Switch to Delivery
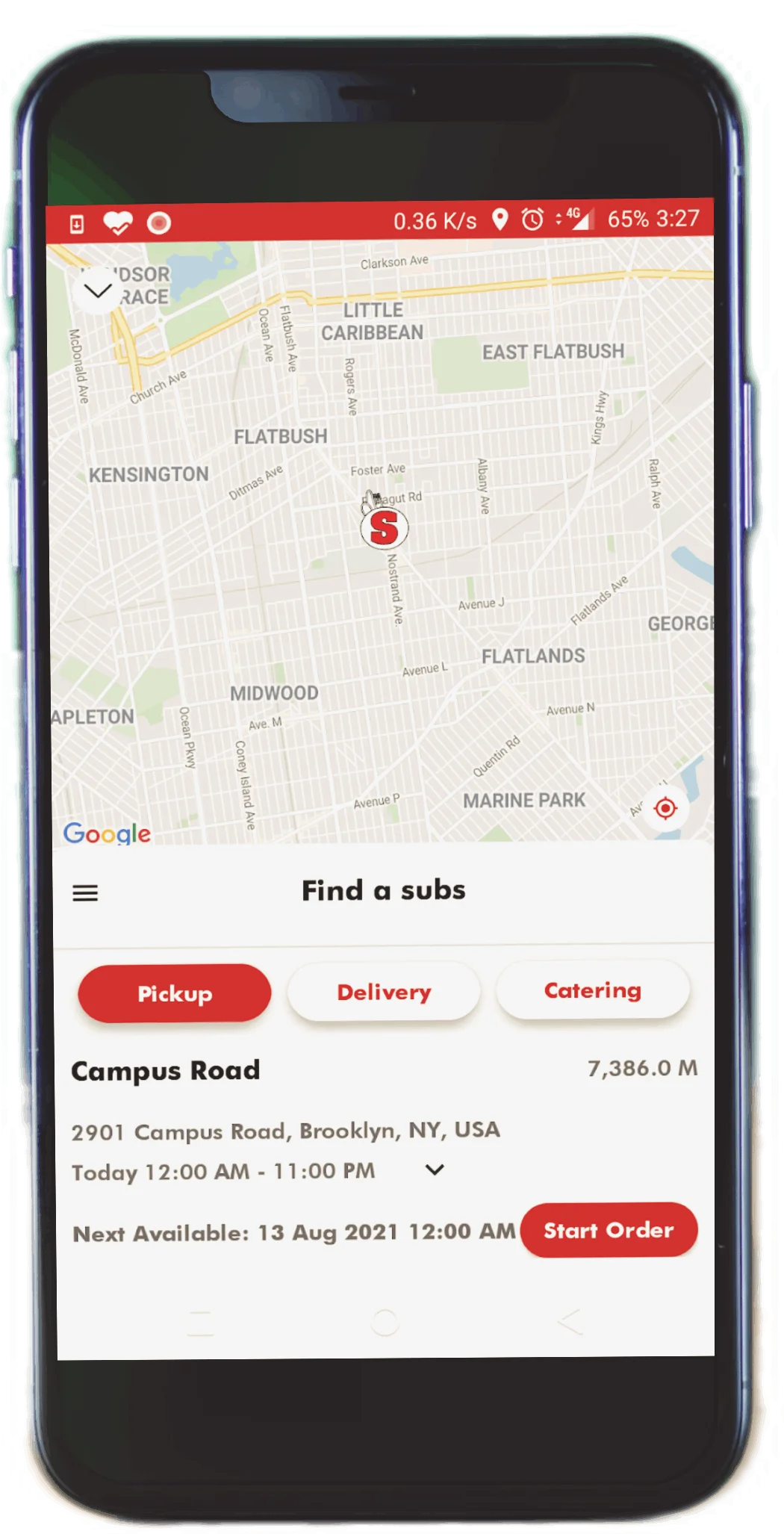Image resolution: width=784 pixels, height=1534 pixels. pos(384,992)
